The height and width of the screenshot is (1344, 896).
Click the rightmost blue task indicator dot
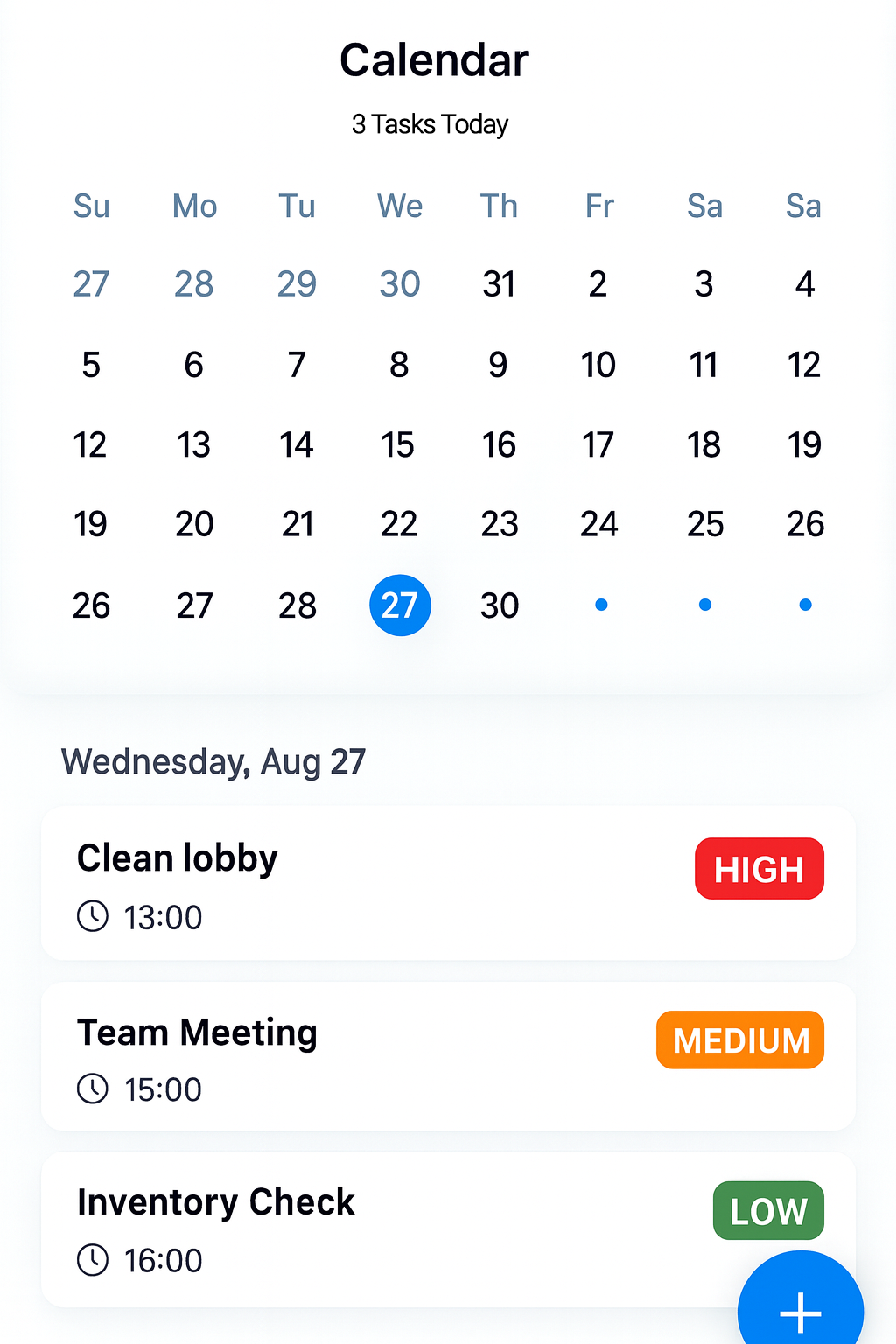[x=806, y=604]
